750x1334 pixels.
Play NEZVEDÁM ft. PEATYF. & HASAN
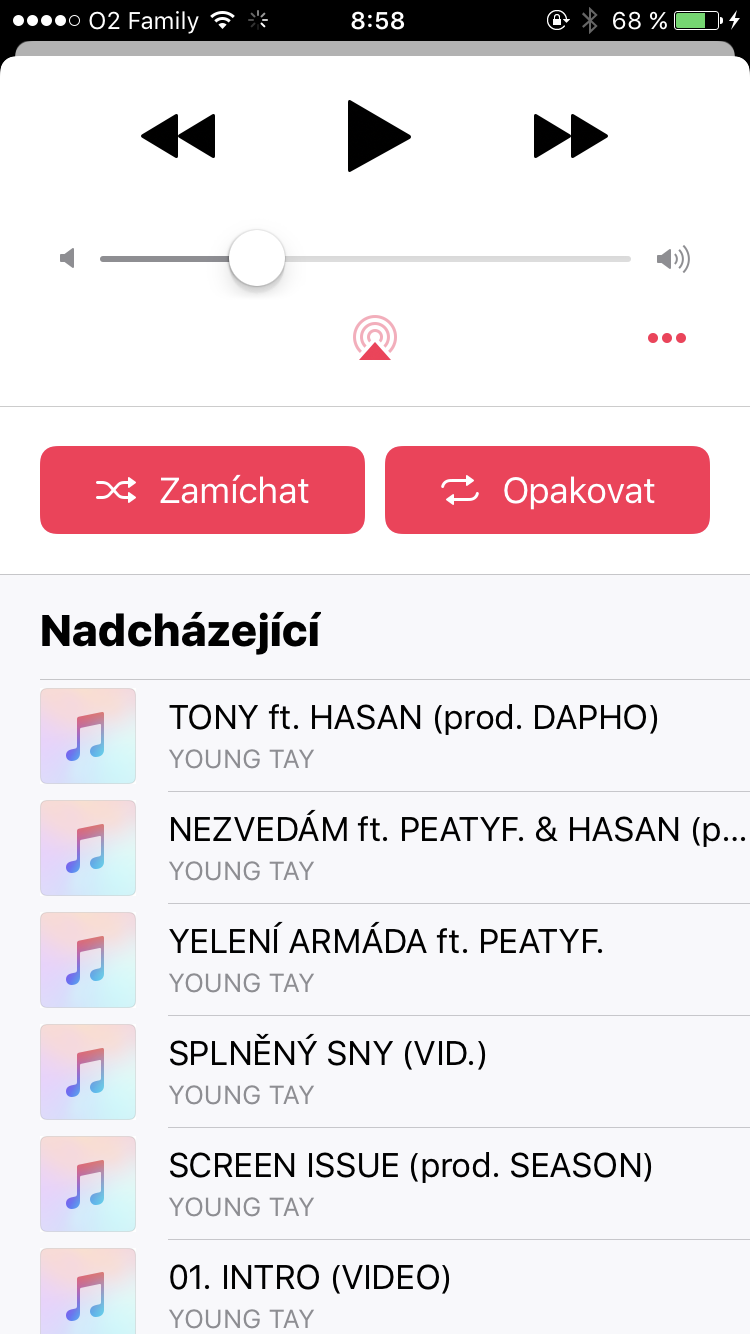[413, 848]
